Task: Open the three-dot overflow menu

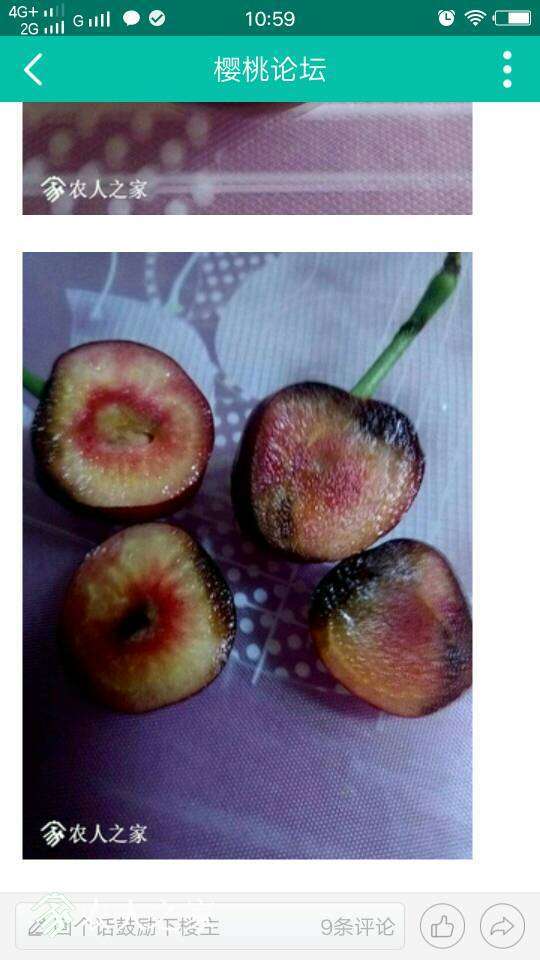Action: click(507, 69)
